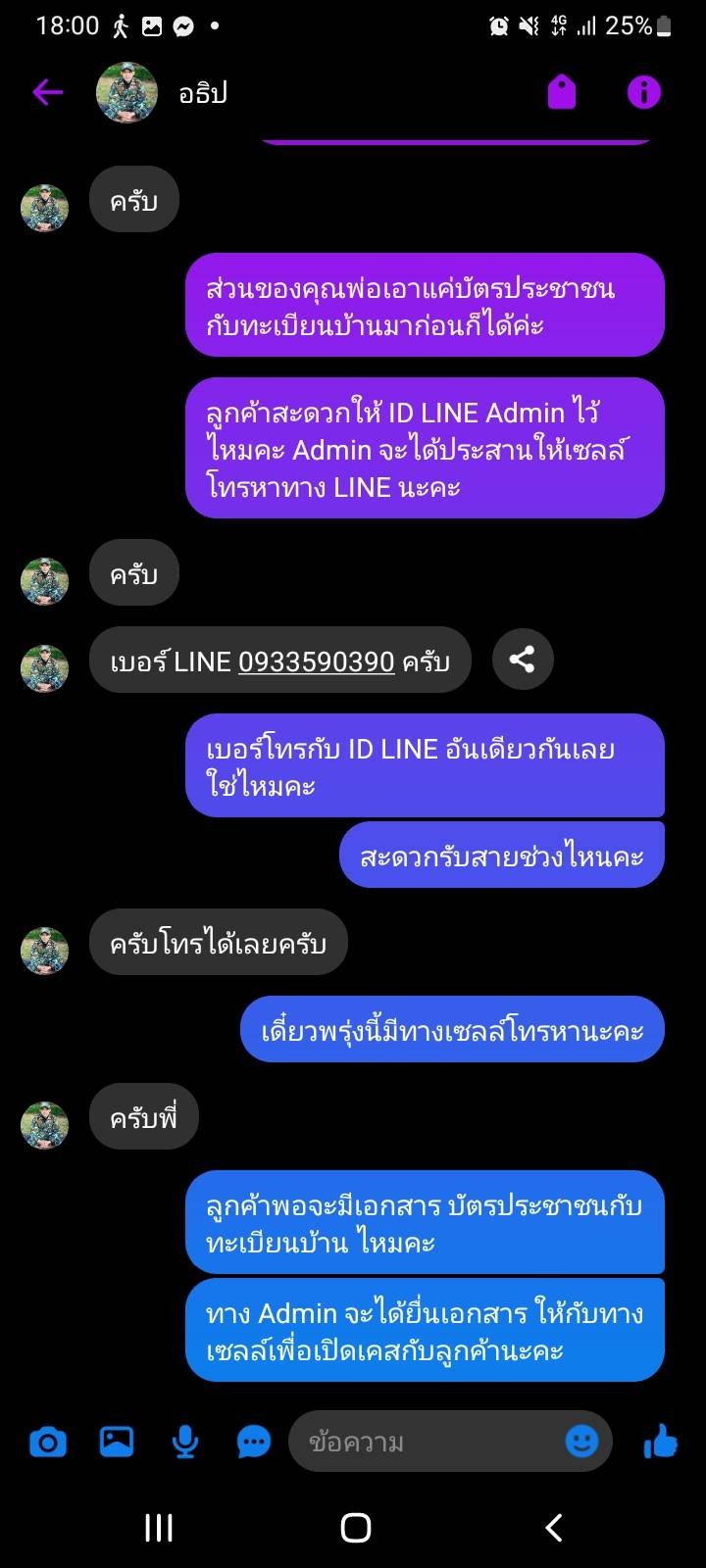Viewport: 706px width, 1568px height.
Task: Share the LINE number message
Action: [523, 660]
